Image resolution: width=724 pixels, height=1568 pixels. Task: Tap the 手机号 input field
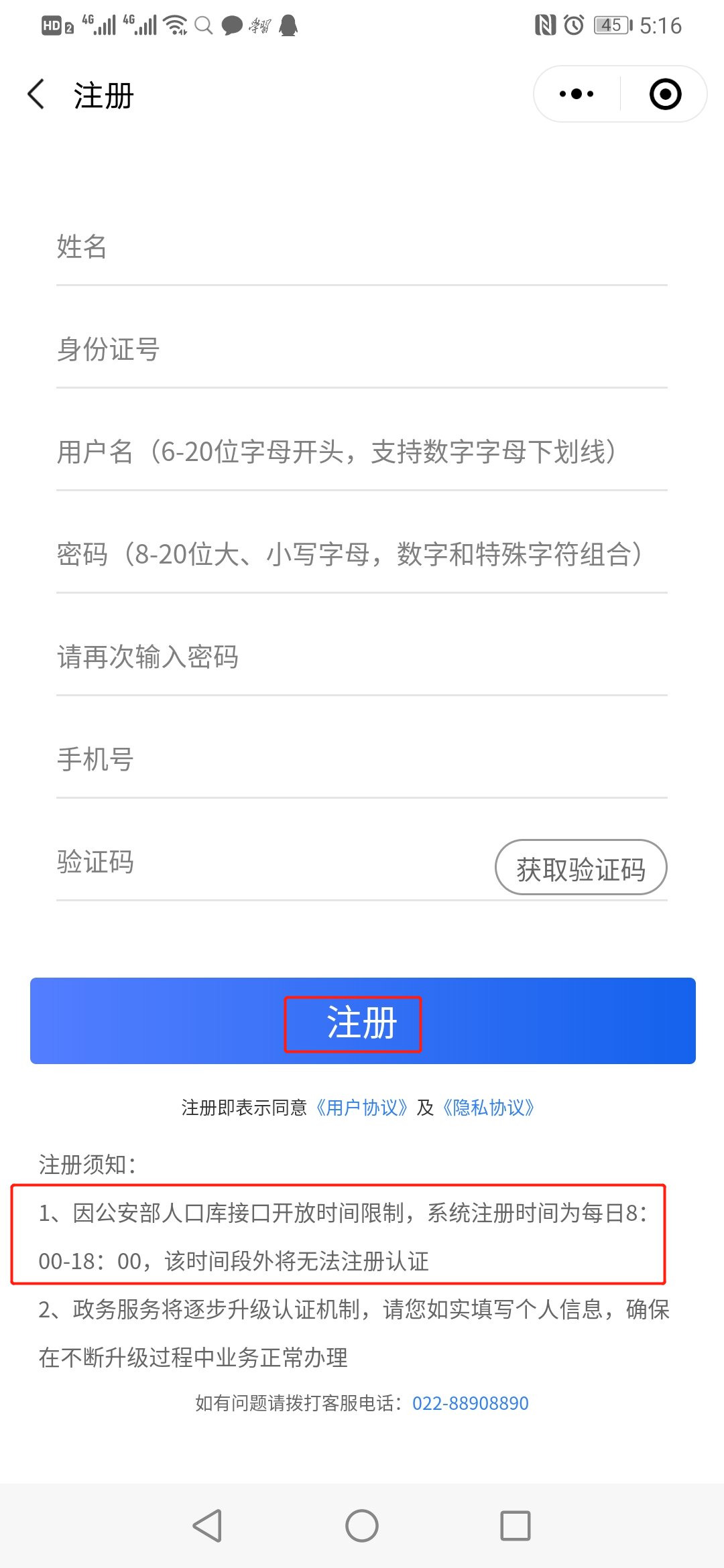[362, 759]
